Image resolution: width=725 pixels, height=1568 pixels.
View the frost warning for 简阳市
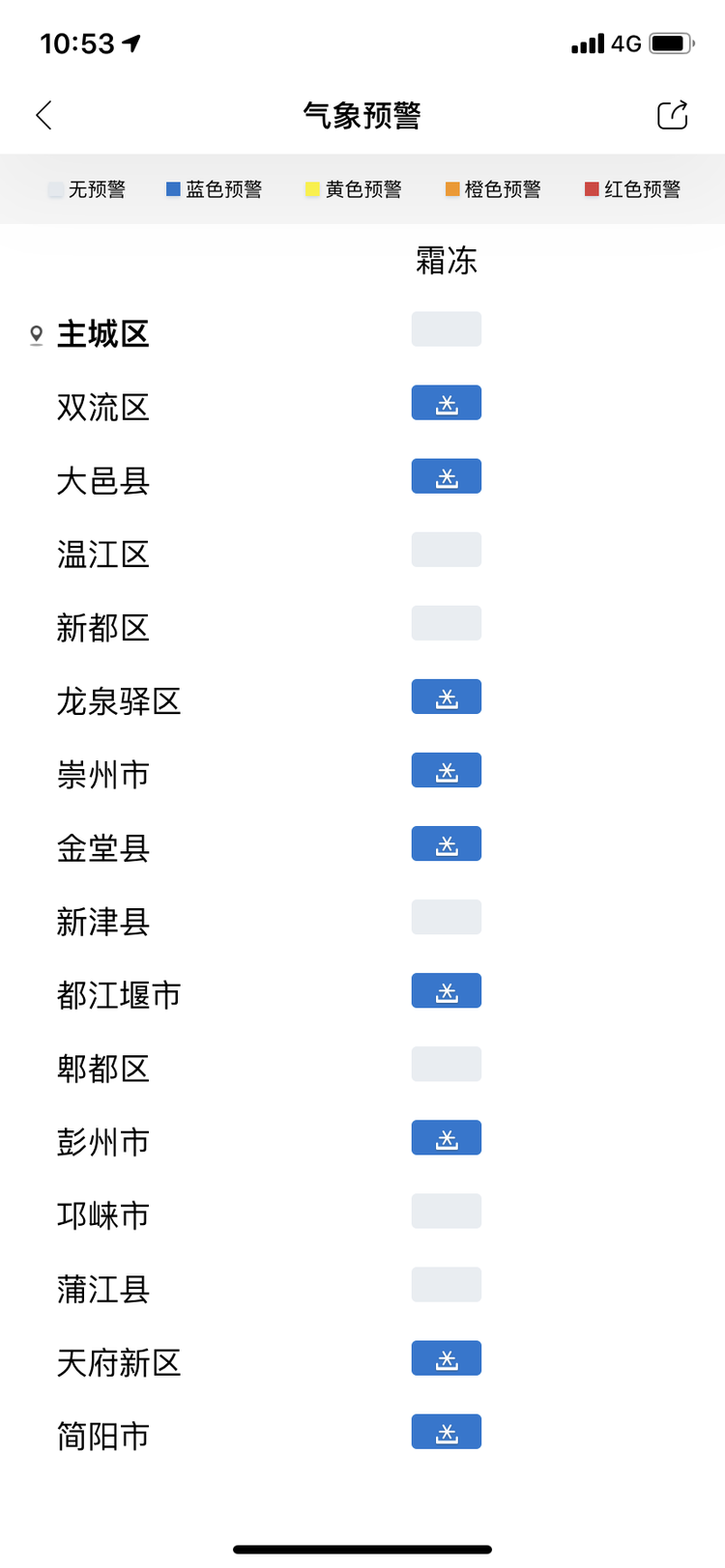pyautogui.click(x=447, y=1432)
